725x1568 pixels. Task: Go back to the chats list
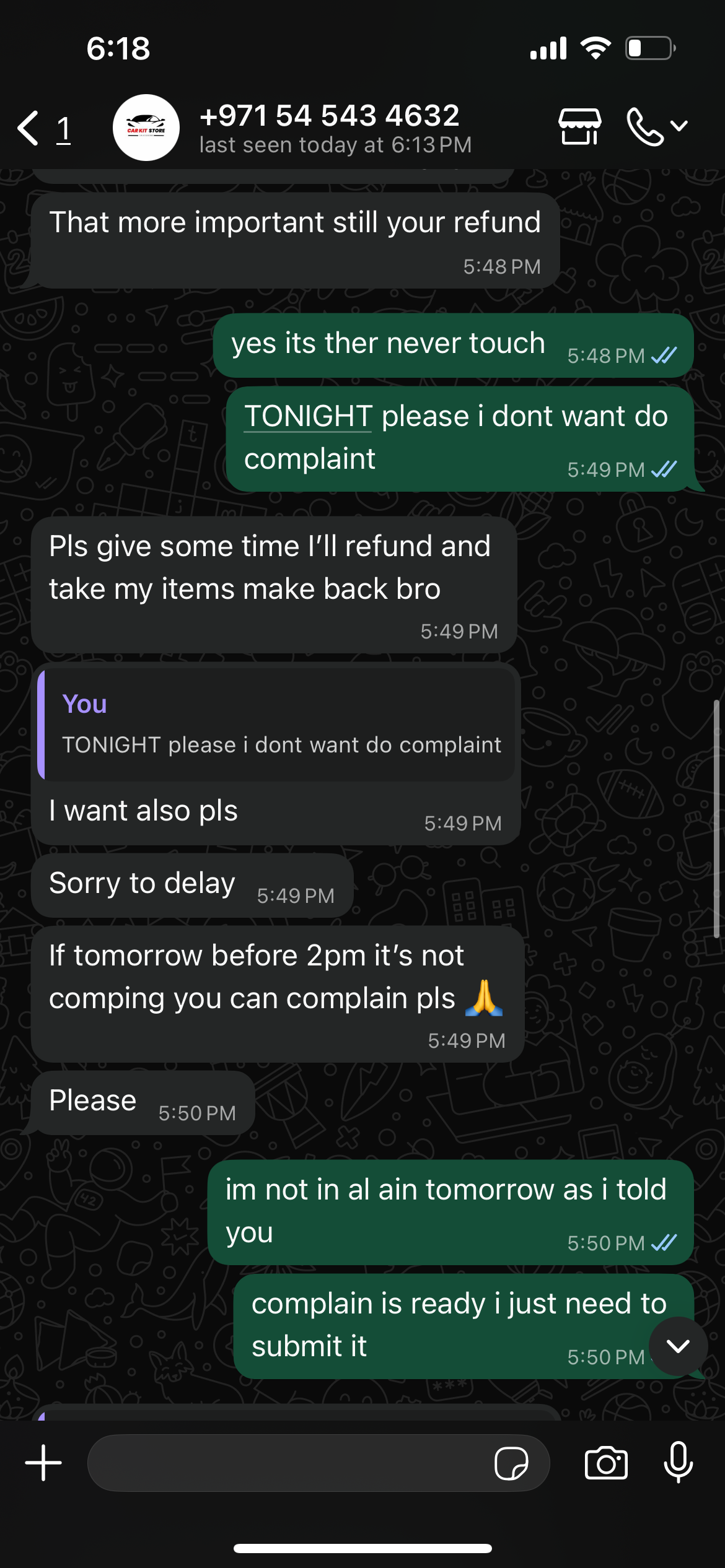tap(30, 128)
